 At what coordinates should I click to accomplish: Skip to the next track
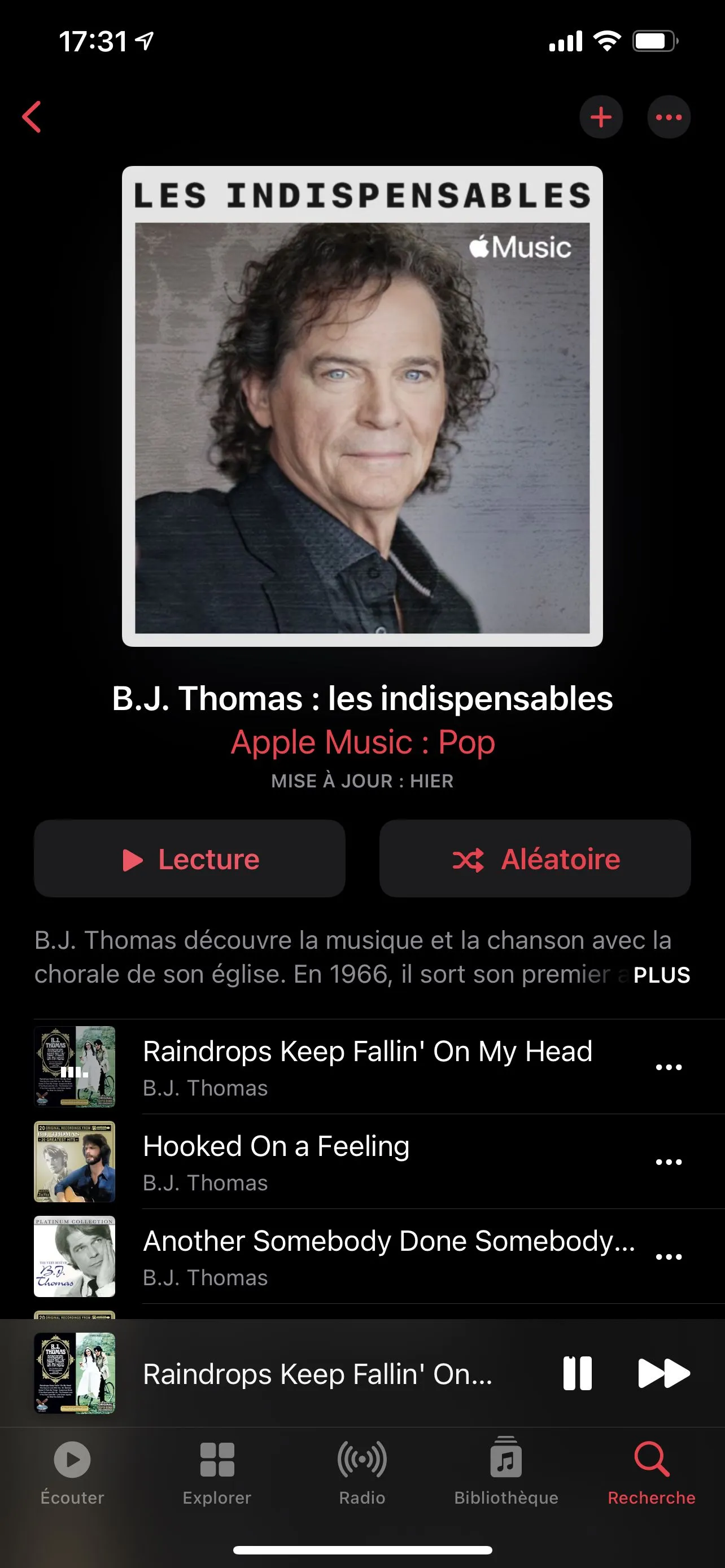coord(663,1373)
